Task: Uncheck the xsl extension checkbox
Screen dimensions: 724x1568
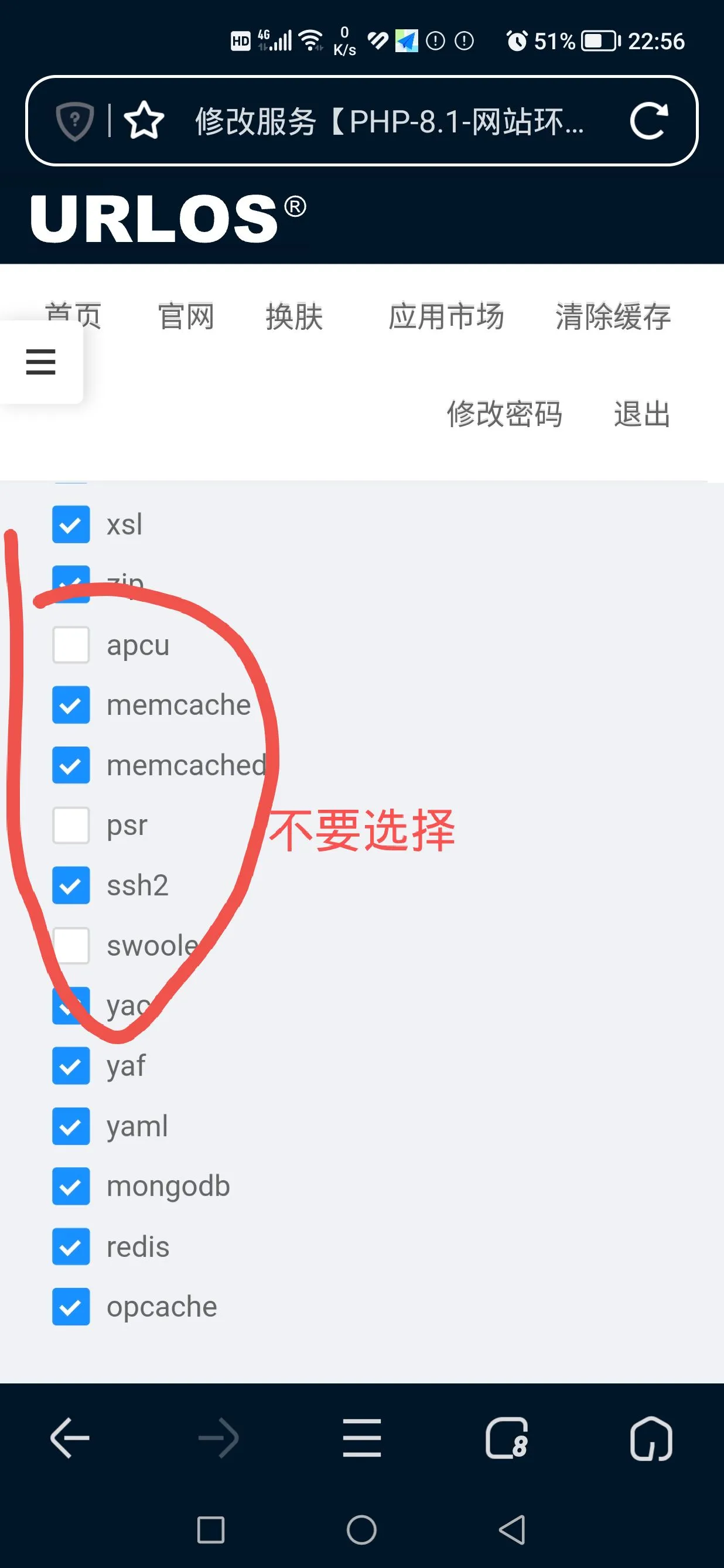Action: click(71, 524)
